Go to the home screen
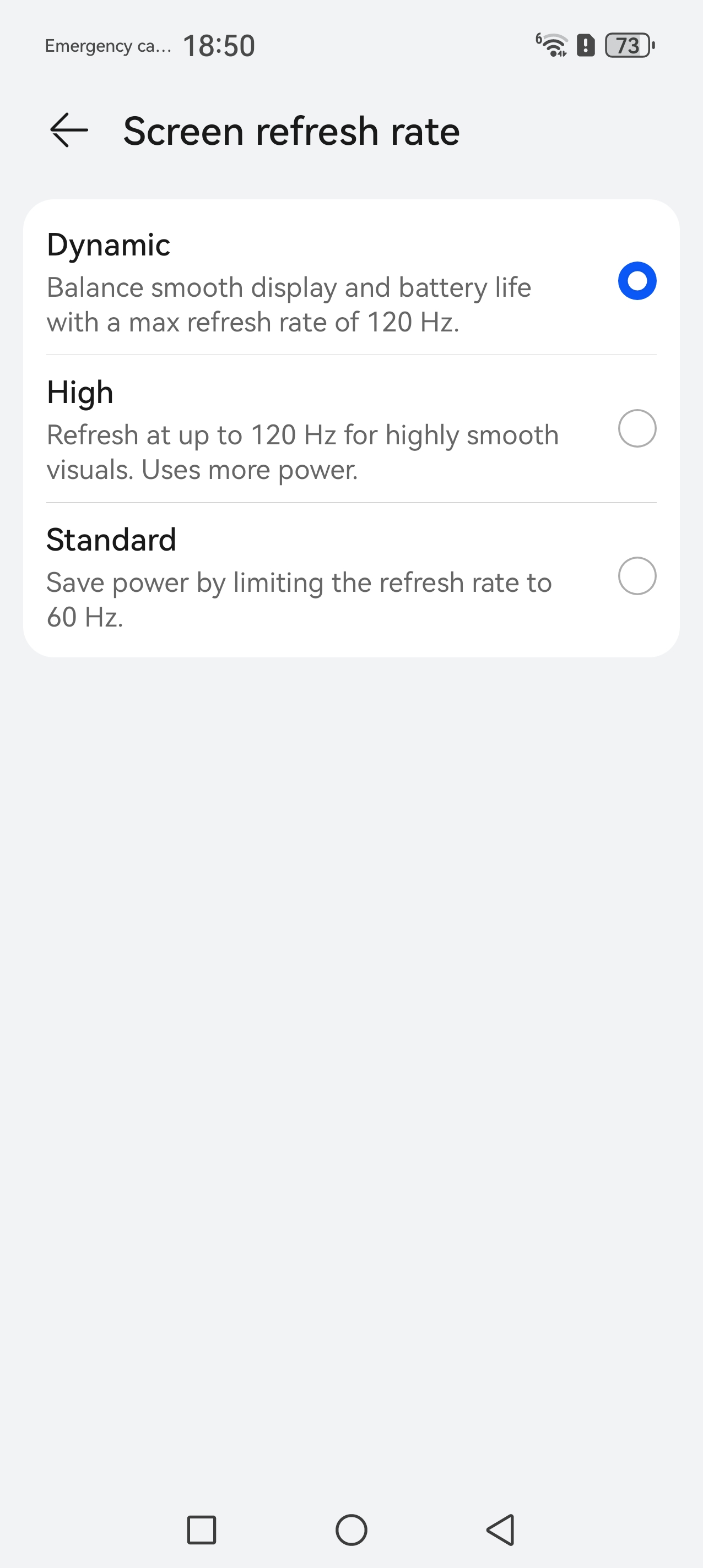This screenshot has width=703, height=1568. coord(351,1529)
